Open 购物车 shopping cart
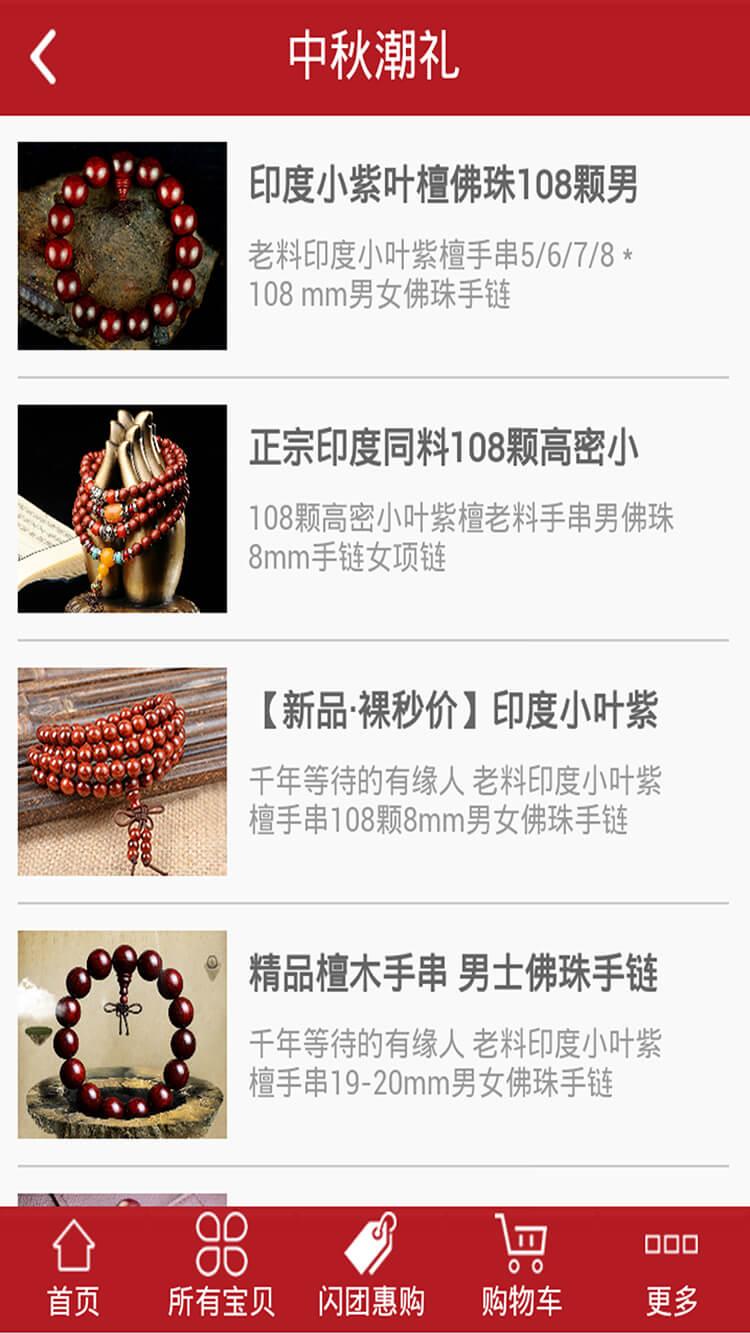The height and width of the screenshot is (1334, 750). (522, 1268)
